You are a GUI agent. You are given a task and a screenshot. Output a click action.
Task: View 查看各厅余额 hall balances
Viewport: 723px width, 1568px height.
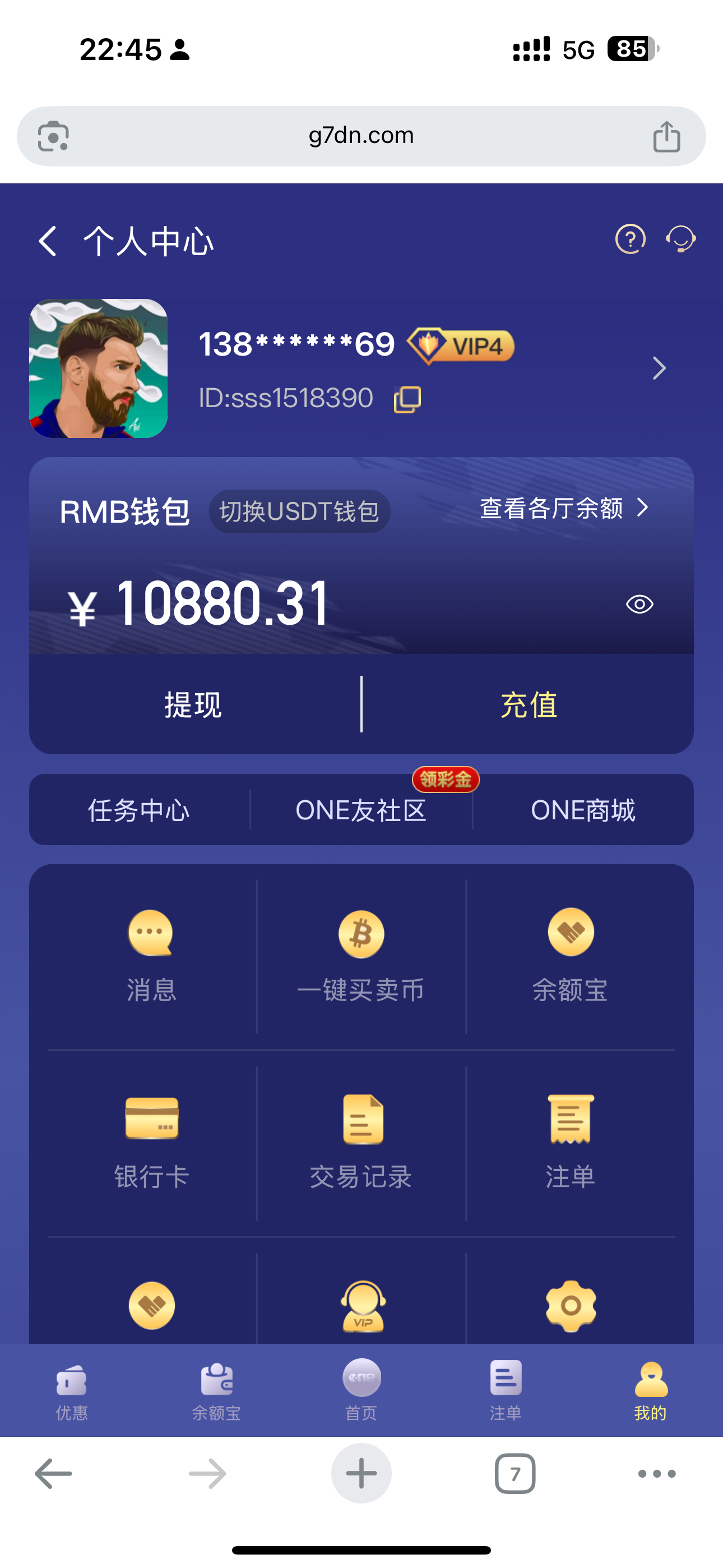[564, 508]
